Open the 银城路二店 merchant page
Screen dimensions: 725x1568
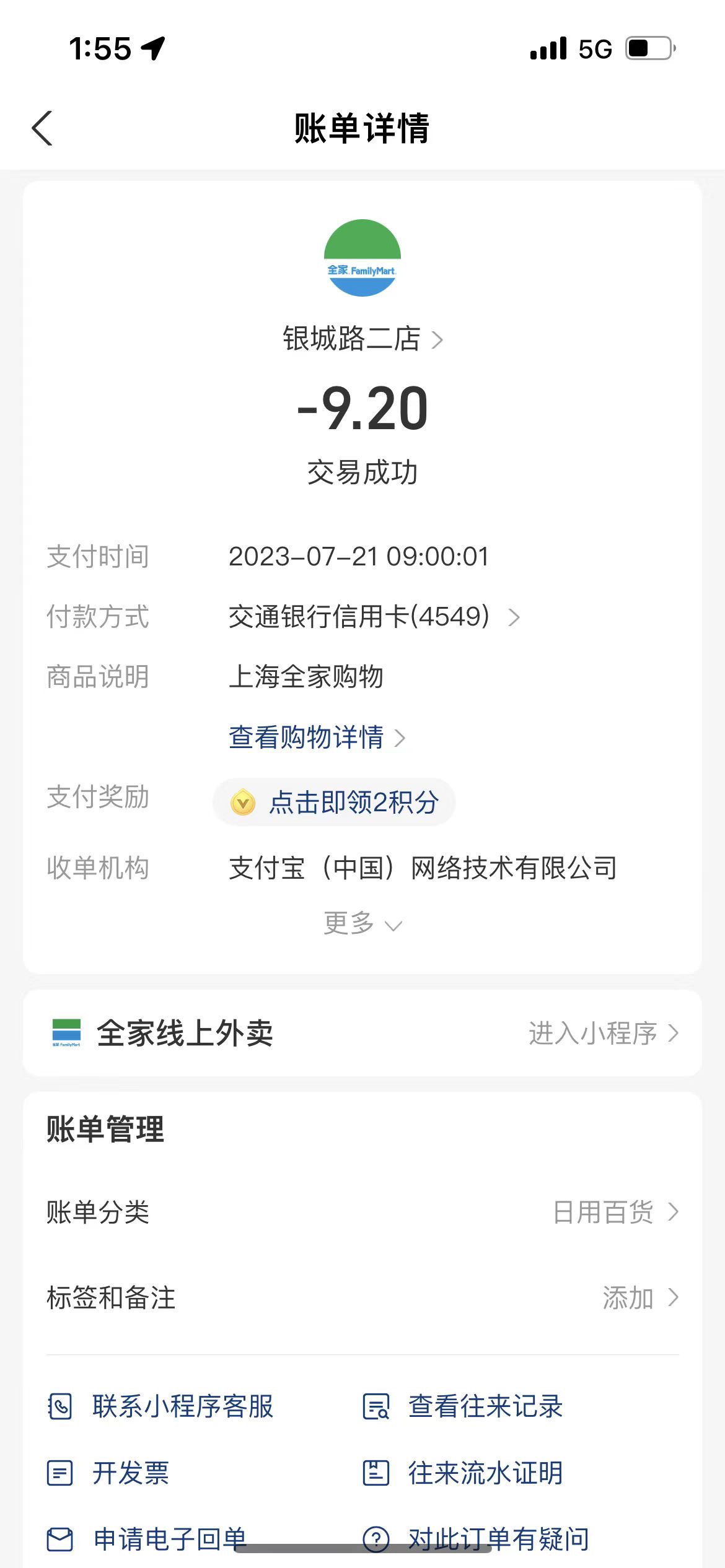[x=362, y=339]
